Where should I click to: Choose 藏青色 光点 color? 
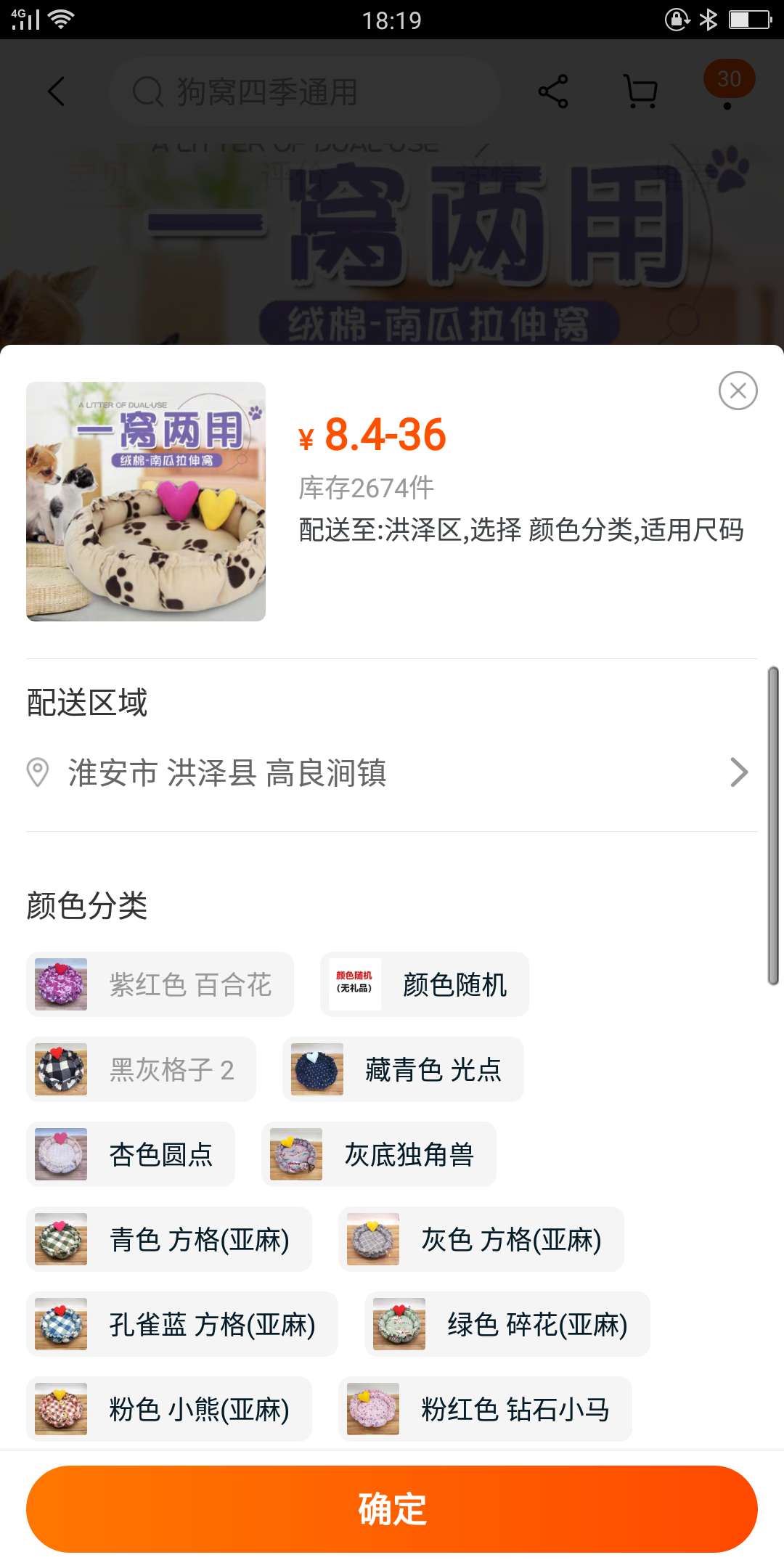(403, 1069)
